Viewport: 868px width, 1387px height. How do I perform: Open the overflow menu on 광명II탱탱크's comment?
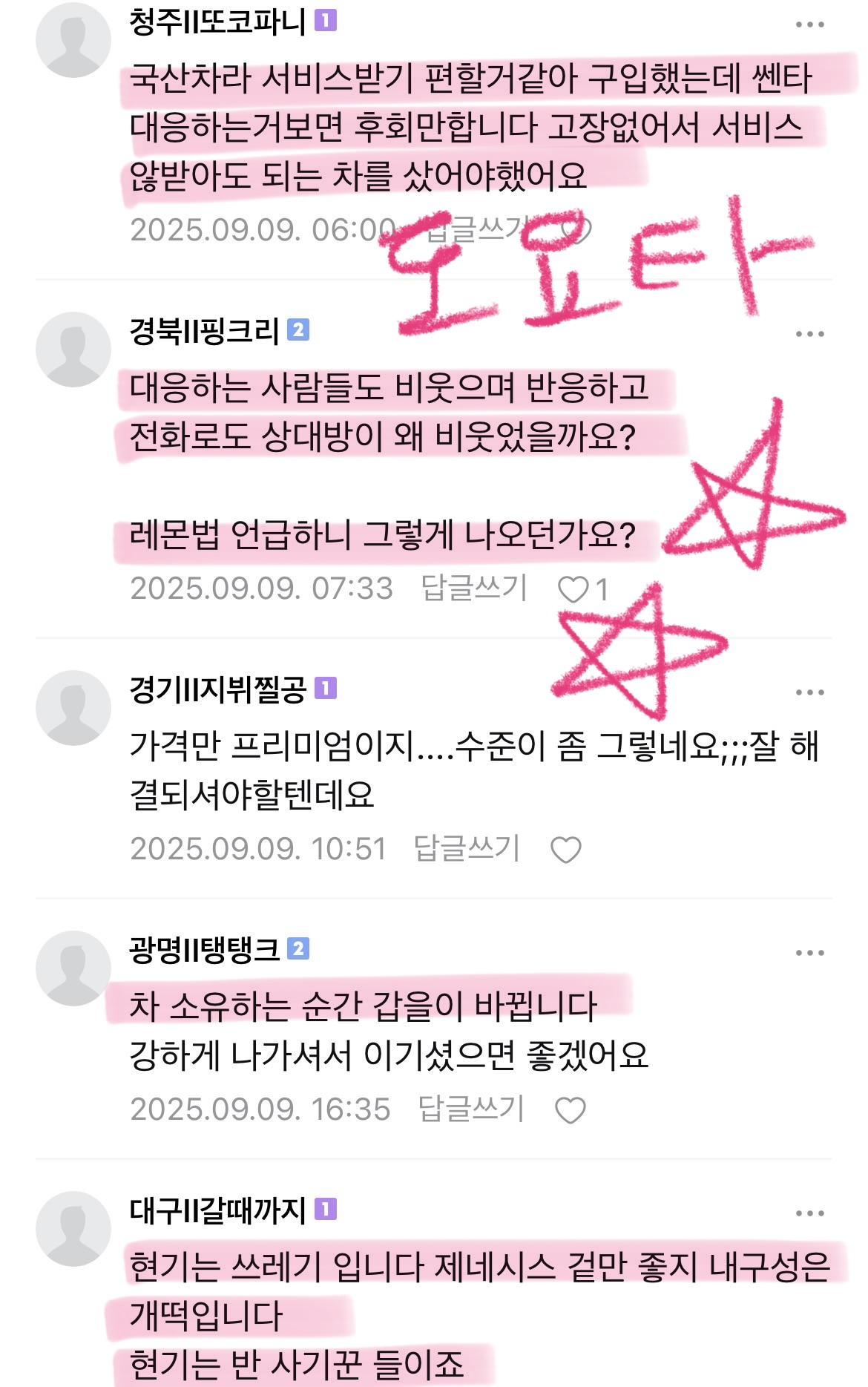pos(809,953)
